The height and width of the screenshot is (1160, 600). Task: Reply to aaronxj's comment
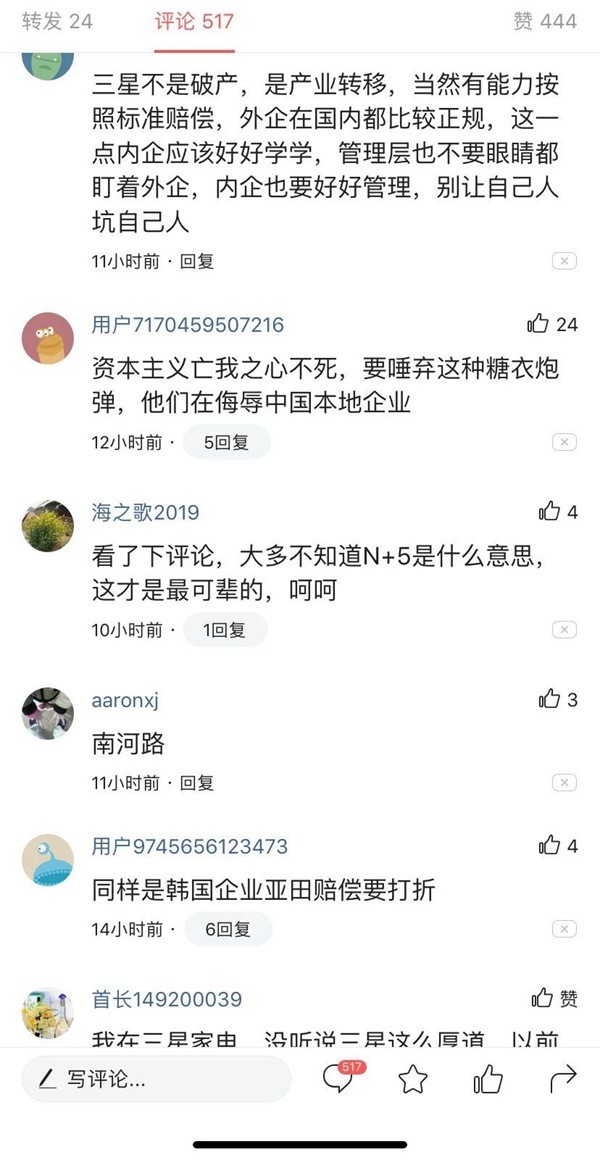pyautogui.click(x=197, y=783)
